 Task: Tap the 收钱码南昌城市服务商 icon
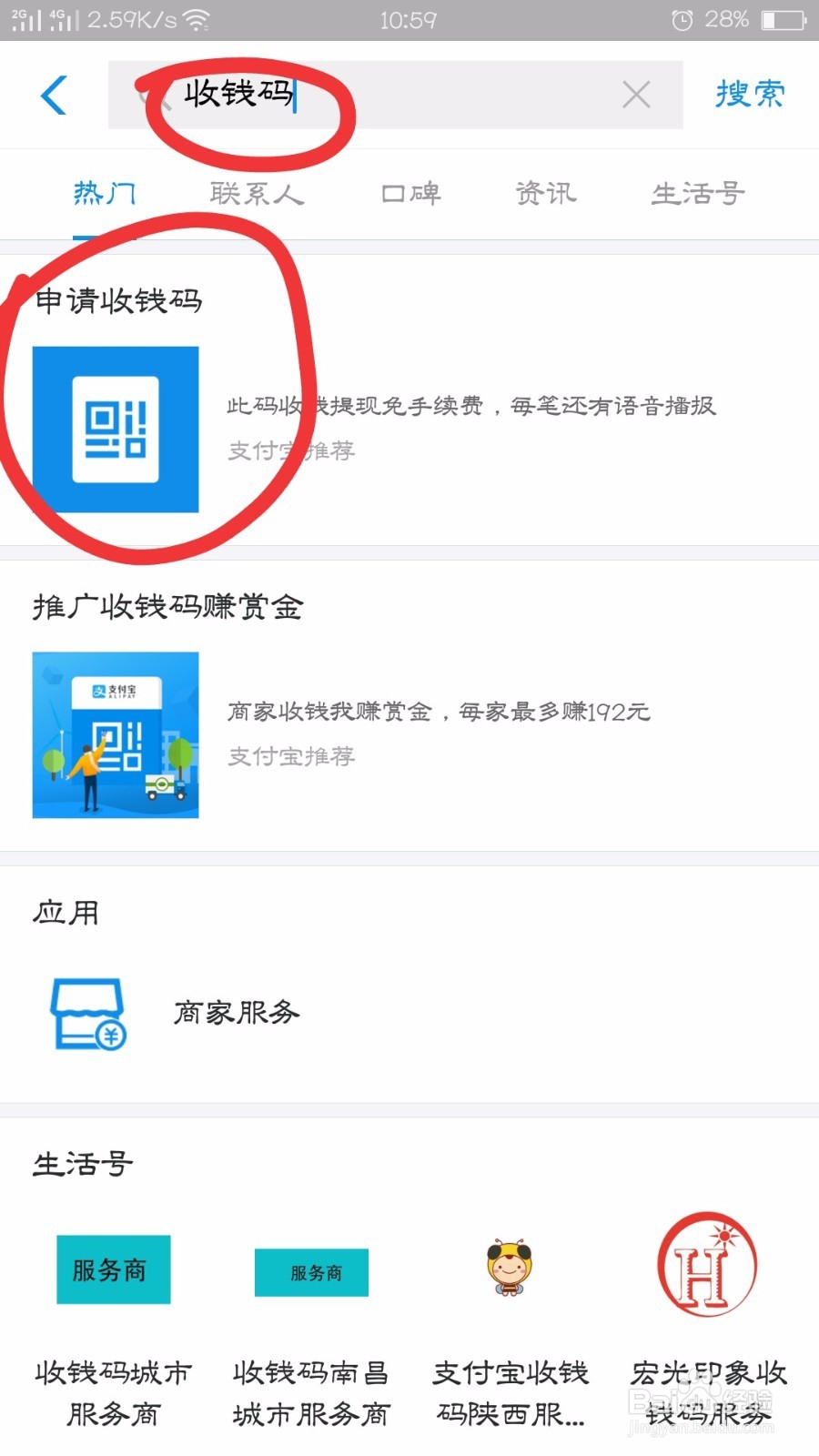click(x=311, y=1273)
